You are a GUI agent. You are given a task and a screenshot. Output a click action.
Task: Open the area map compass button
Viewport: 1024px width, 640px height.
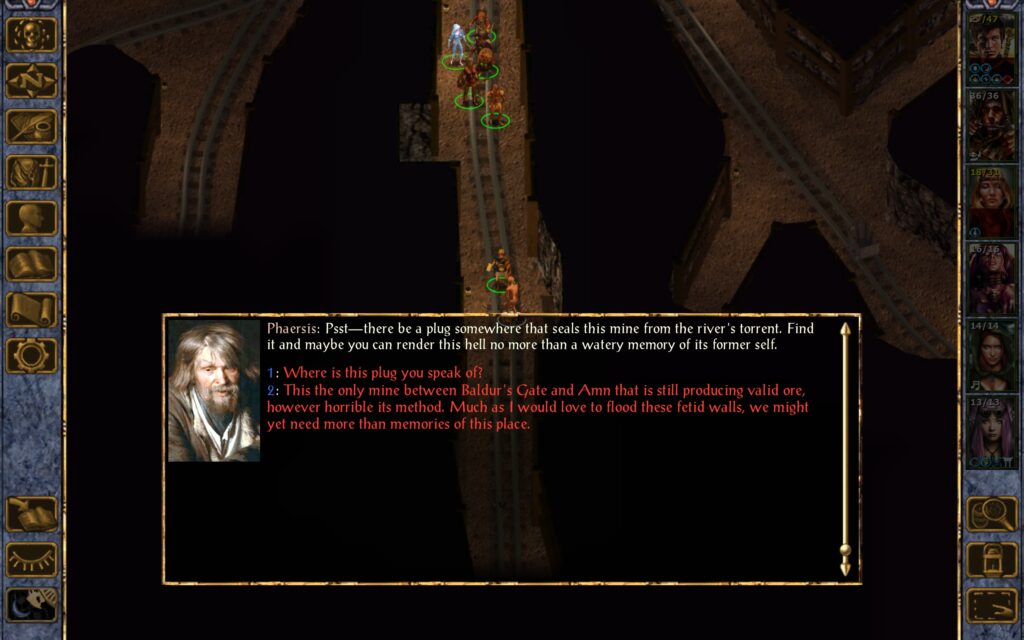pyautogui.click(x=32, y=80)
